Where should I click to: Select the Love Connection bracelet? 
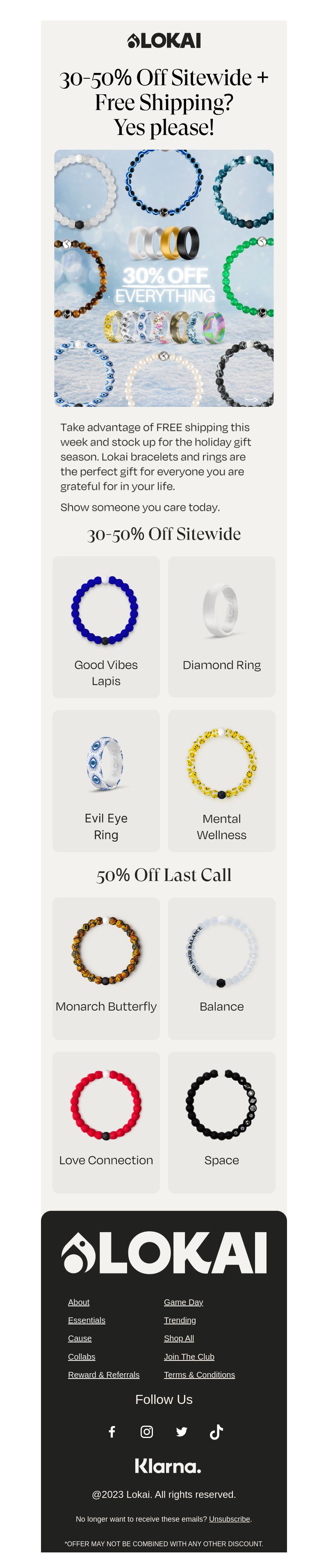106,1122
